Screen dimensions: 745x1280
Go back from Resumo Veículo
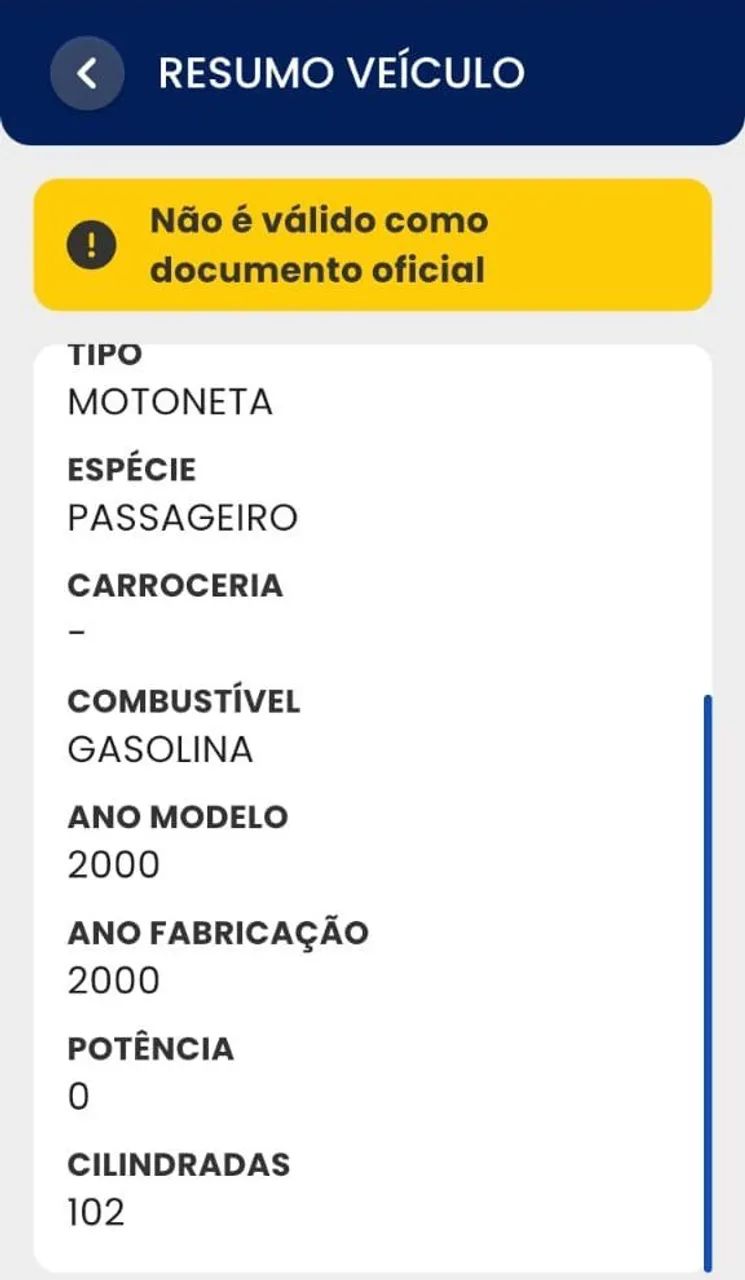[x=87, y=73]
